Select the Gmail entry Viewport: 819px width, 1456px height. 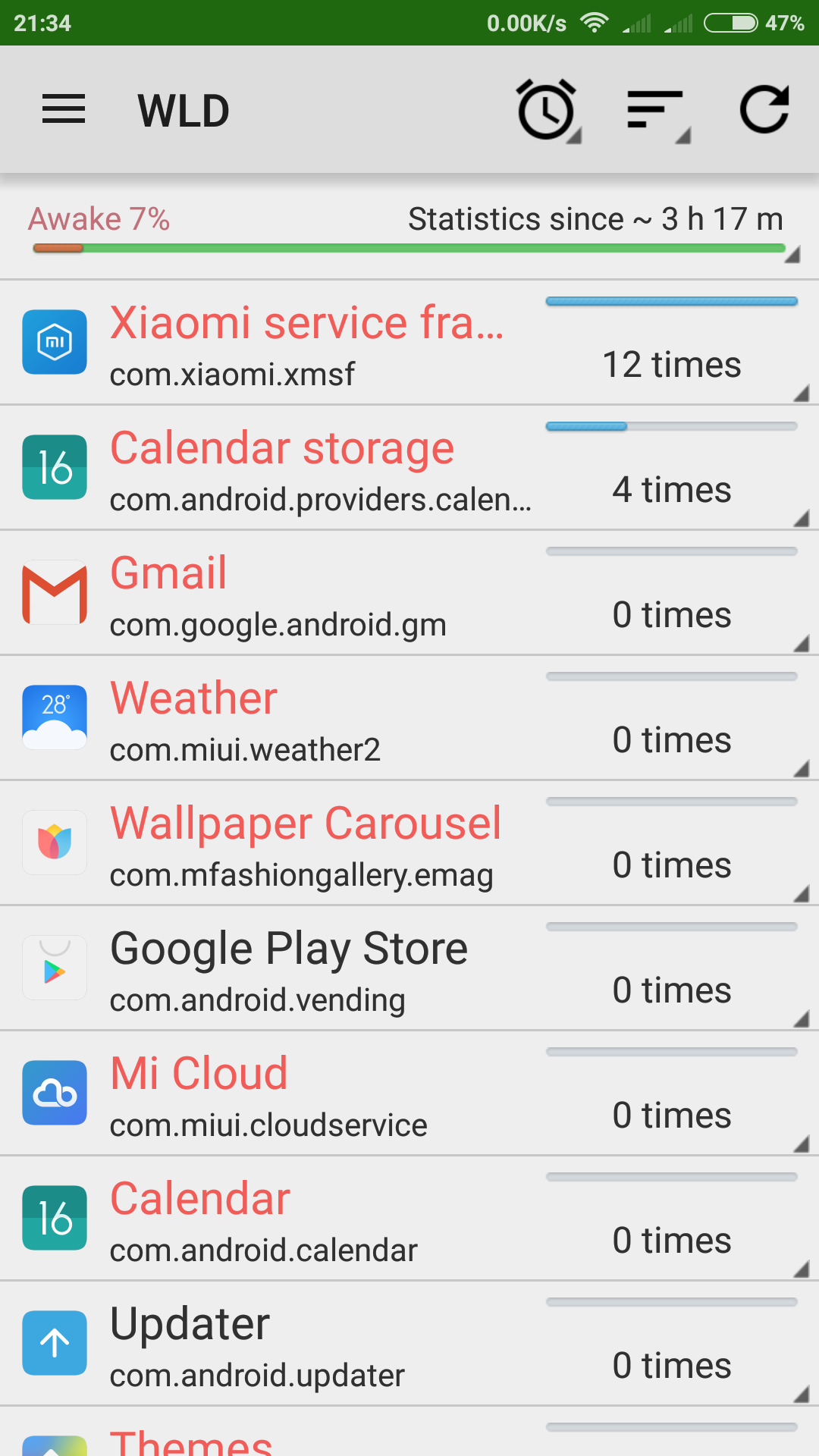409,594
